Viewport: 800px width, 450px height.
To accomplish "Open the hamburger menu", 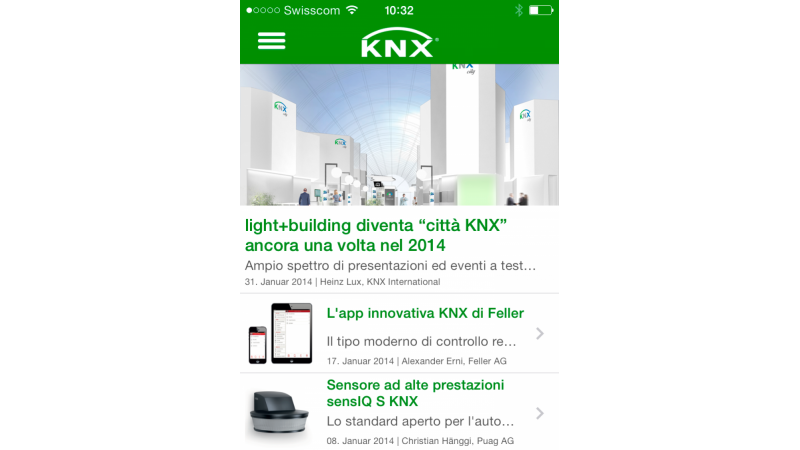I will (x=271, y=41).
